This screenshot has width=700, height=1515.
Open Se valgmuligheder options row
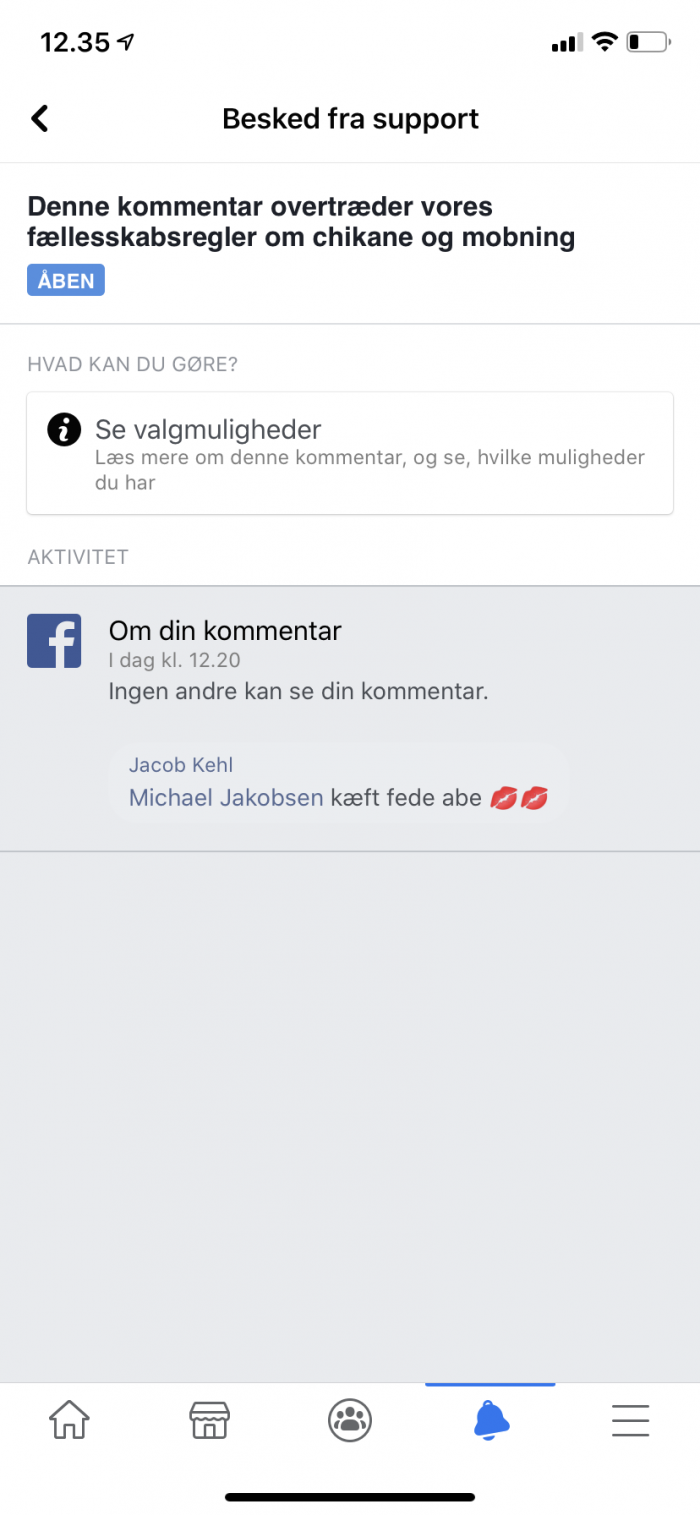[350, 453]
